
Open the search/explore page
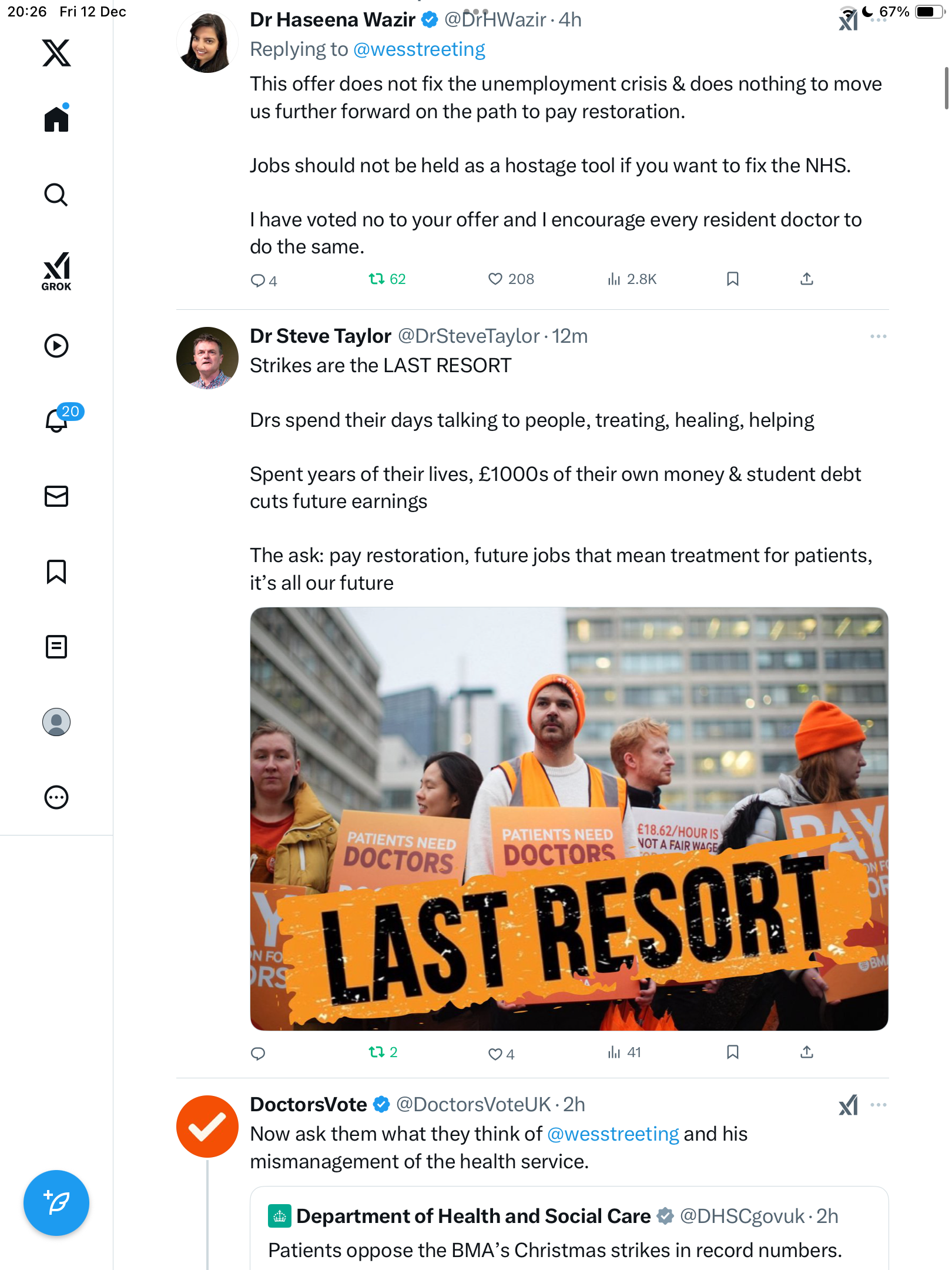click(x=56, y=195)
